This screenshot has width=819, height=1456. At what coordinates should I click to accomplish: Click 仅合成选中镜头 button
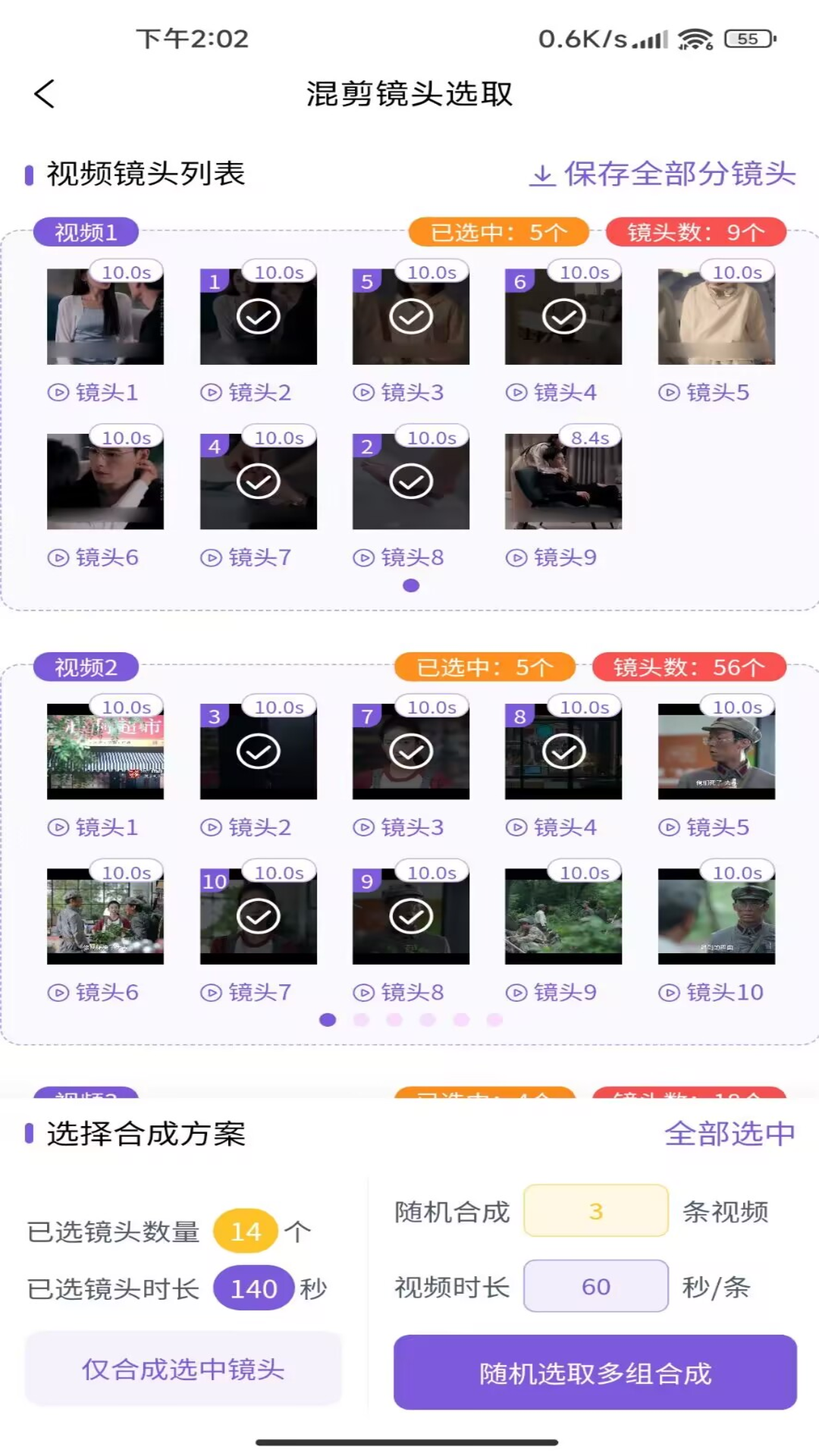pyautogui.click(x=182, y=1369)
